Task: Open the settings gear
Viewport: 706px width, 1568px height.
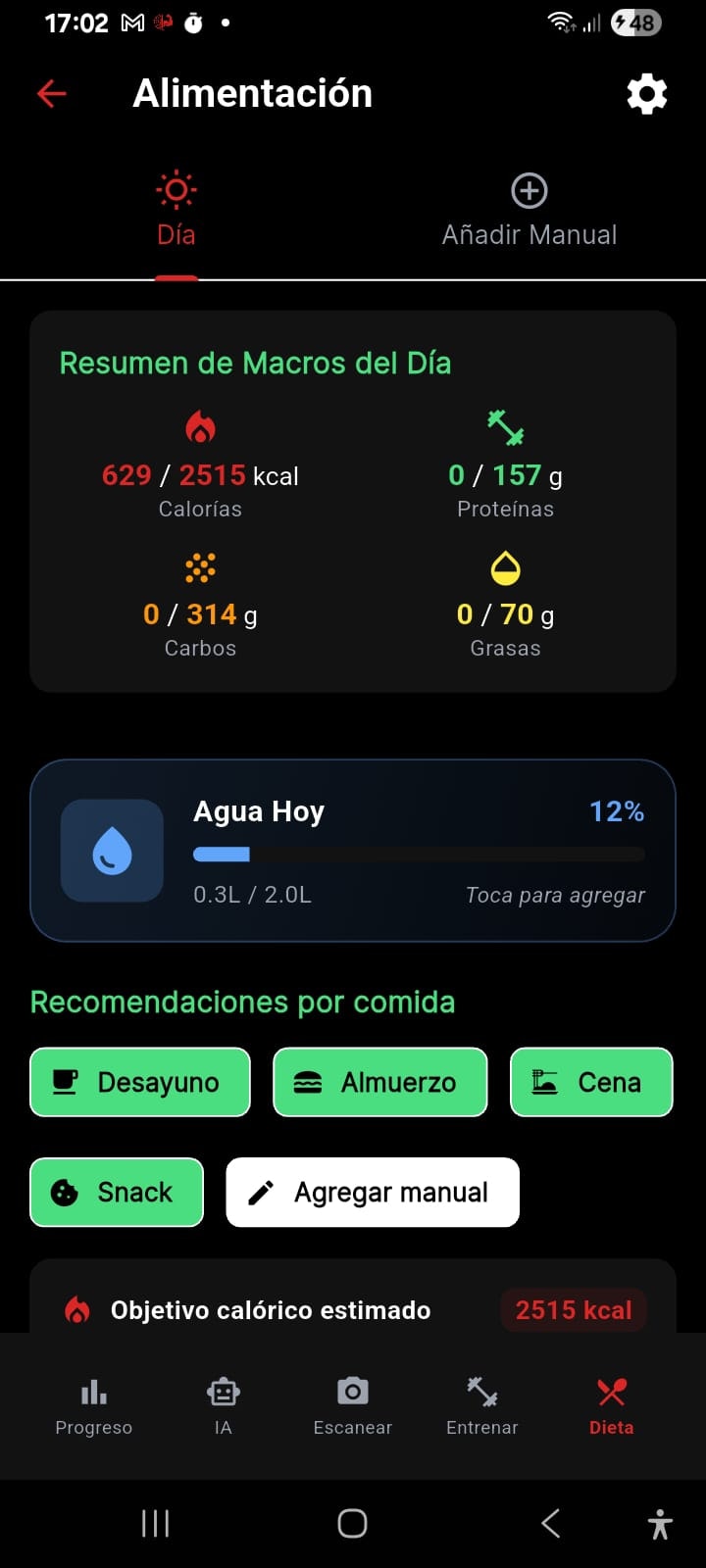Action: point(647,94)
